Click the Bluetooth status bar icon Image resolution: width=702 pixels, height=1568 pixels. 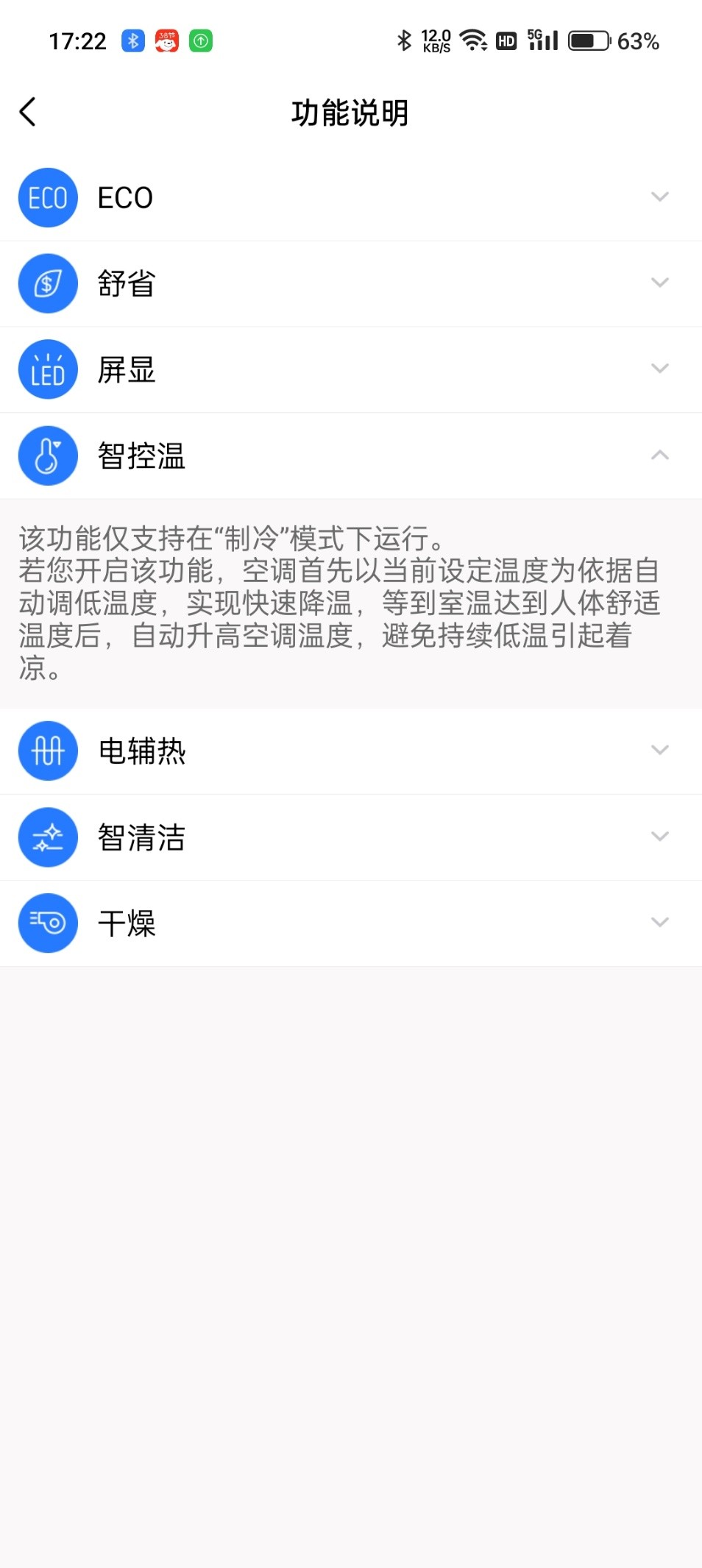click(x=405, y=41)
